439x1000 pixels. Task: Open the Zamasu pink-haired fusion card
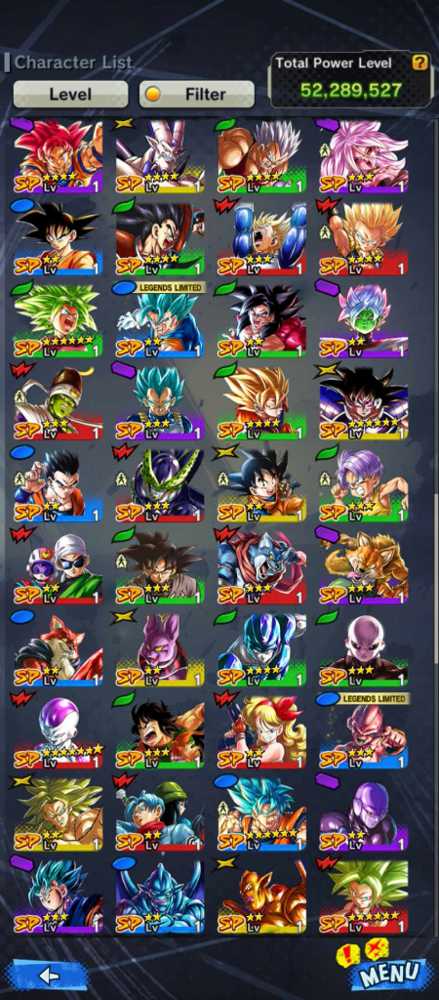364,321
